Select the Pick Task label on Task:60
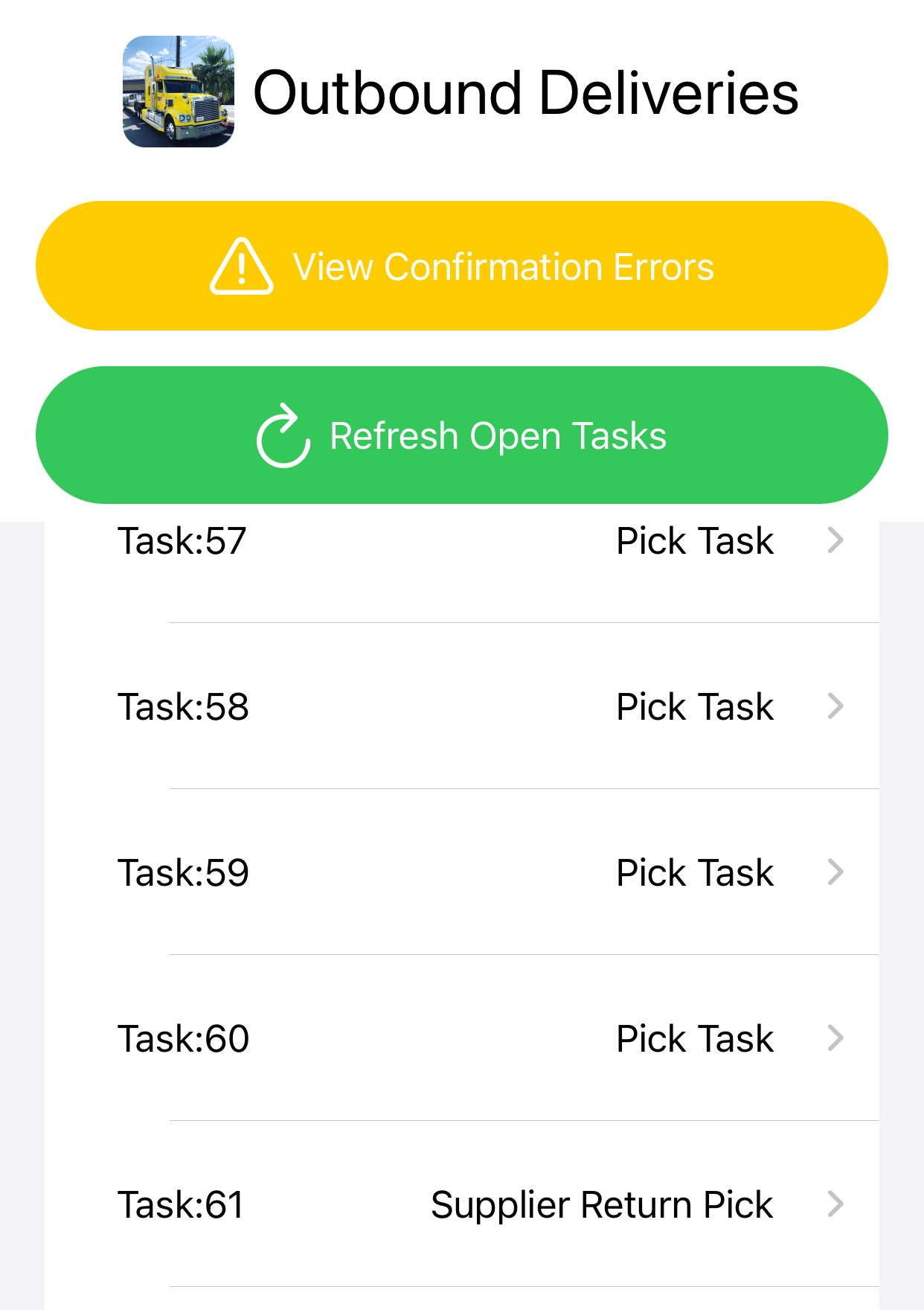Viewport: 924px width, 1310px height. coord(694,1038)
